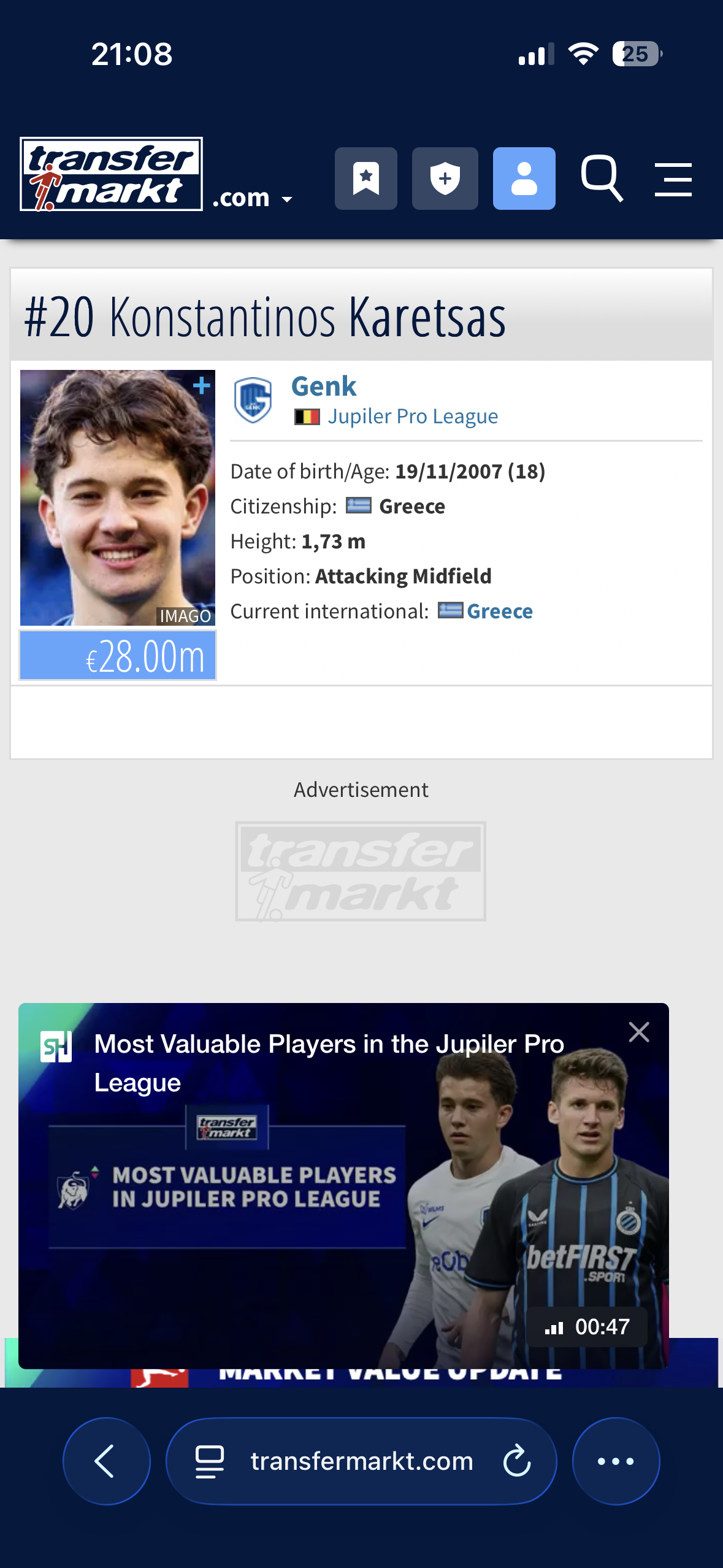Open the hamburger menu
The width and height of the screenshot is (723, 1568).
(x=673, y=180)
